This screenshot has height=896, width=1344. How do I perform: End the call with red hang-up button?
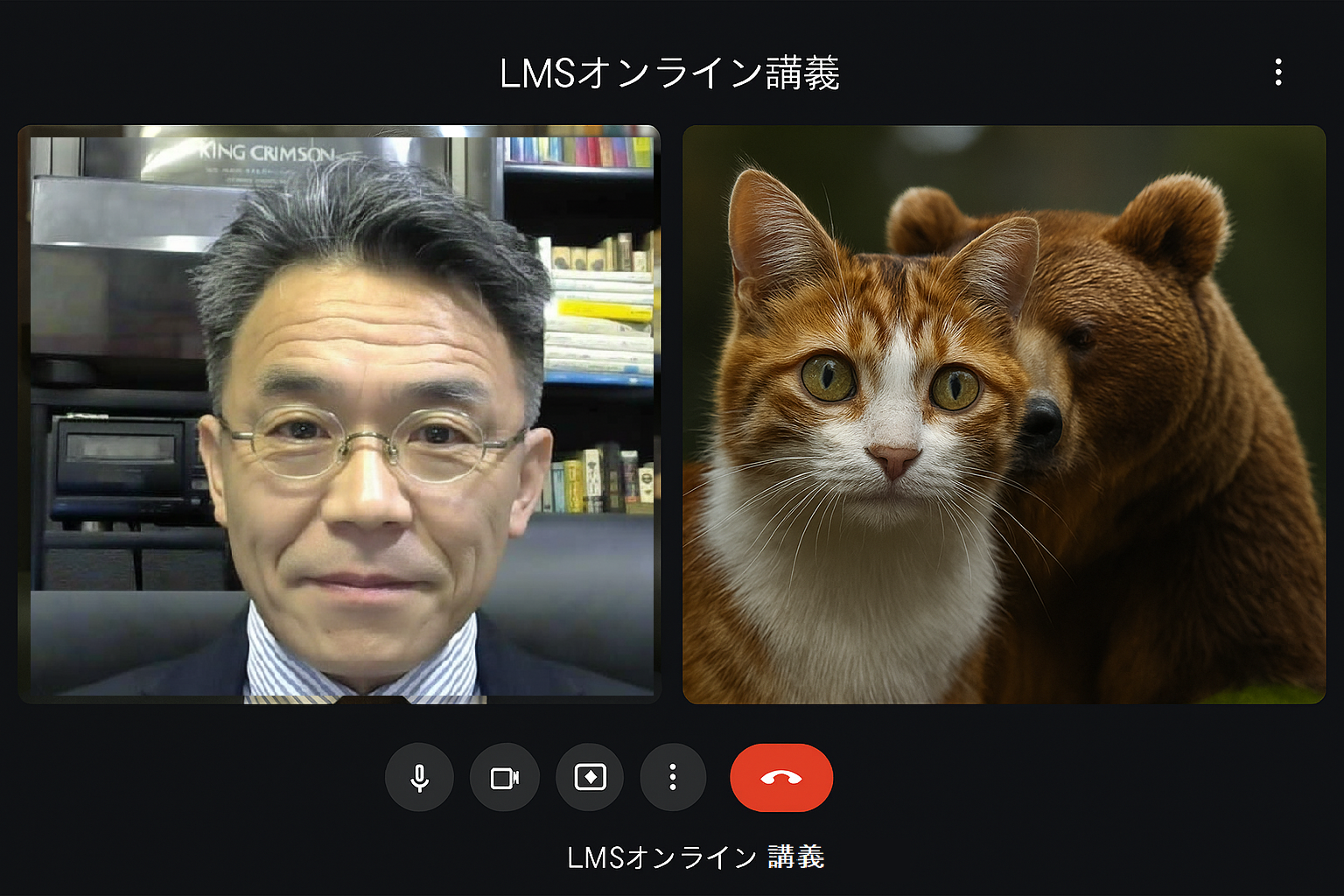click(780, 777)
